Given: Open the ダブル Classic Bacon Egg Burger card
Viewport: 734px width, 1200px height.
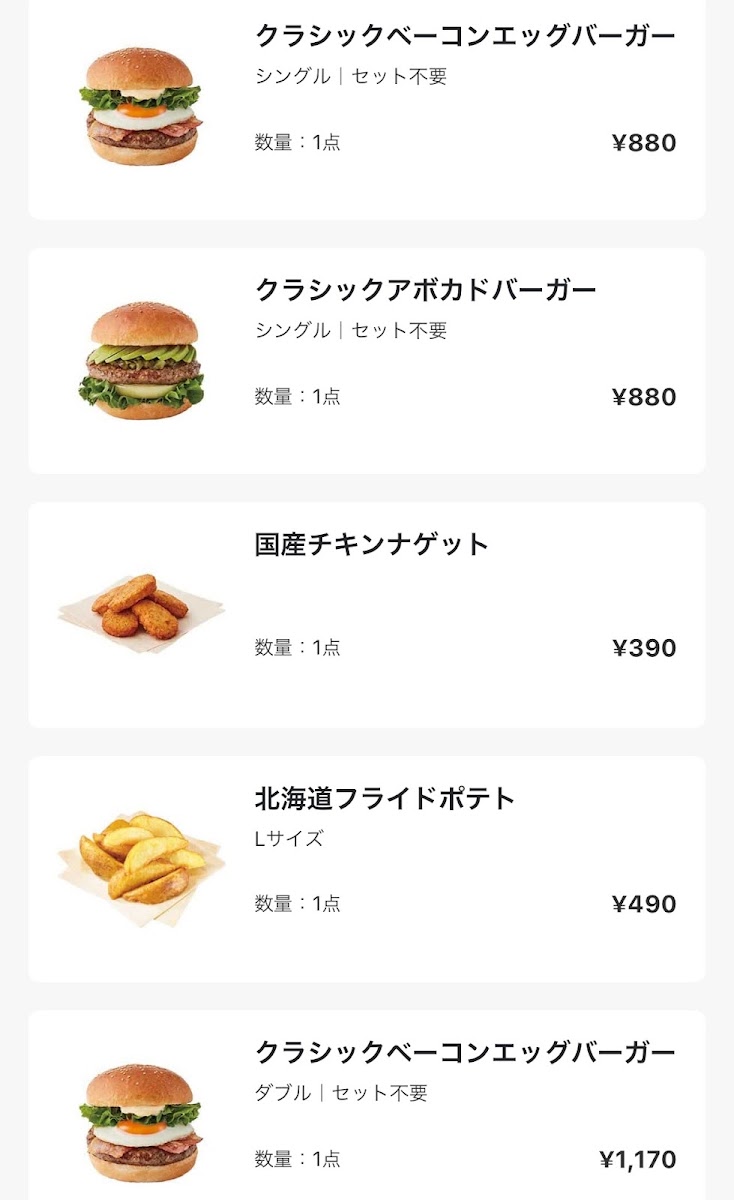Looking at the screenshot, I should tap(366, 1105).
